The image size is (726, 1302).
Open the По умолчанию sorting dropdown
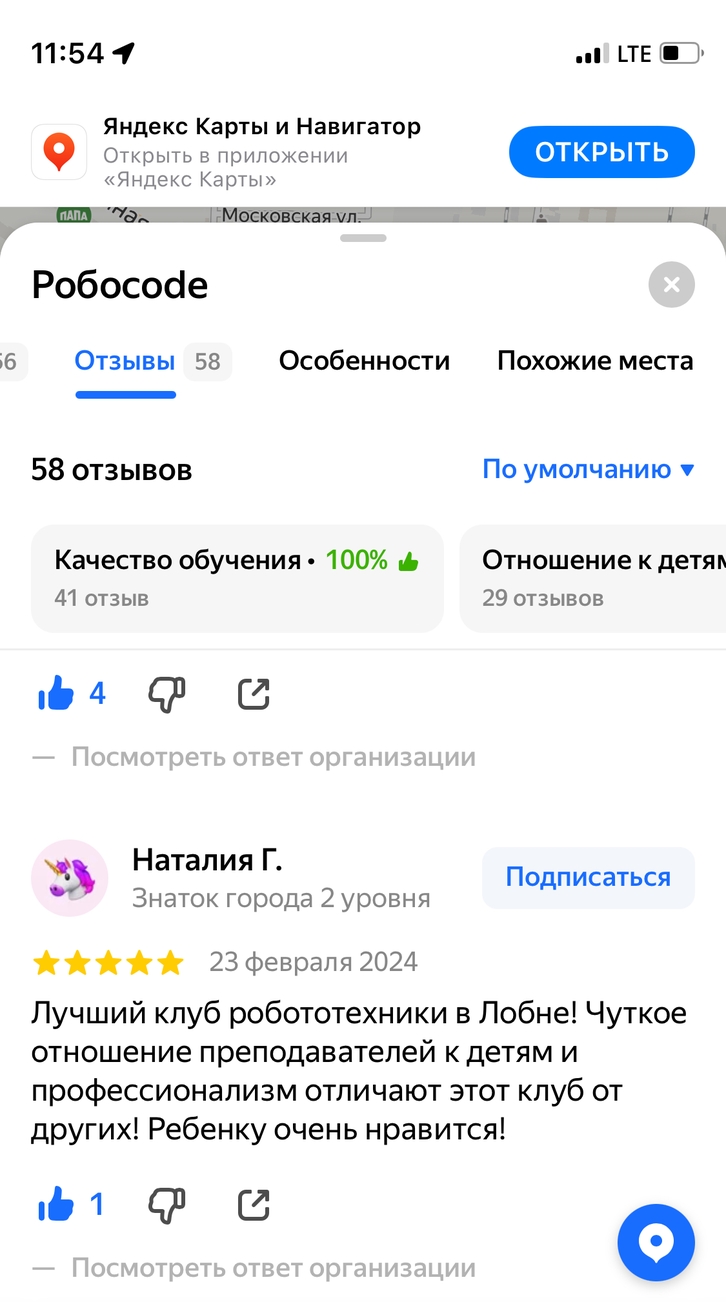tap(587, 469)
